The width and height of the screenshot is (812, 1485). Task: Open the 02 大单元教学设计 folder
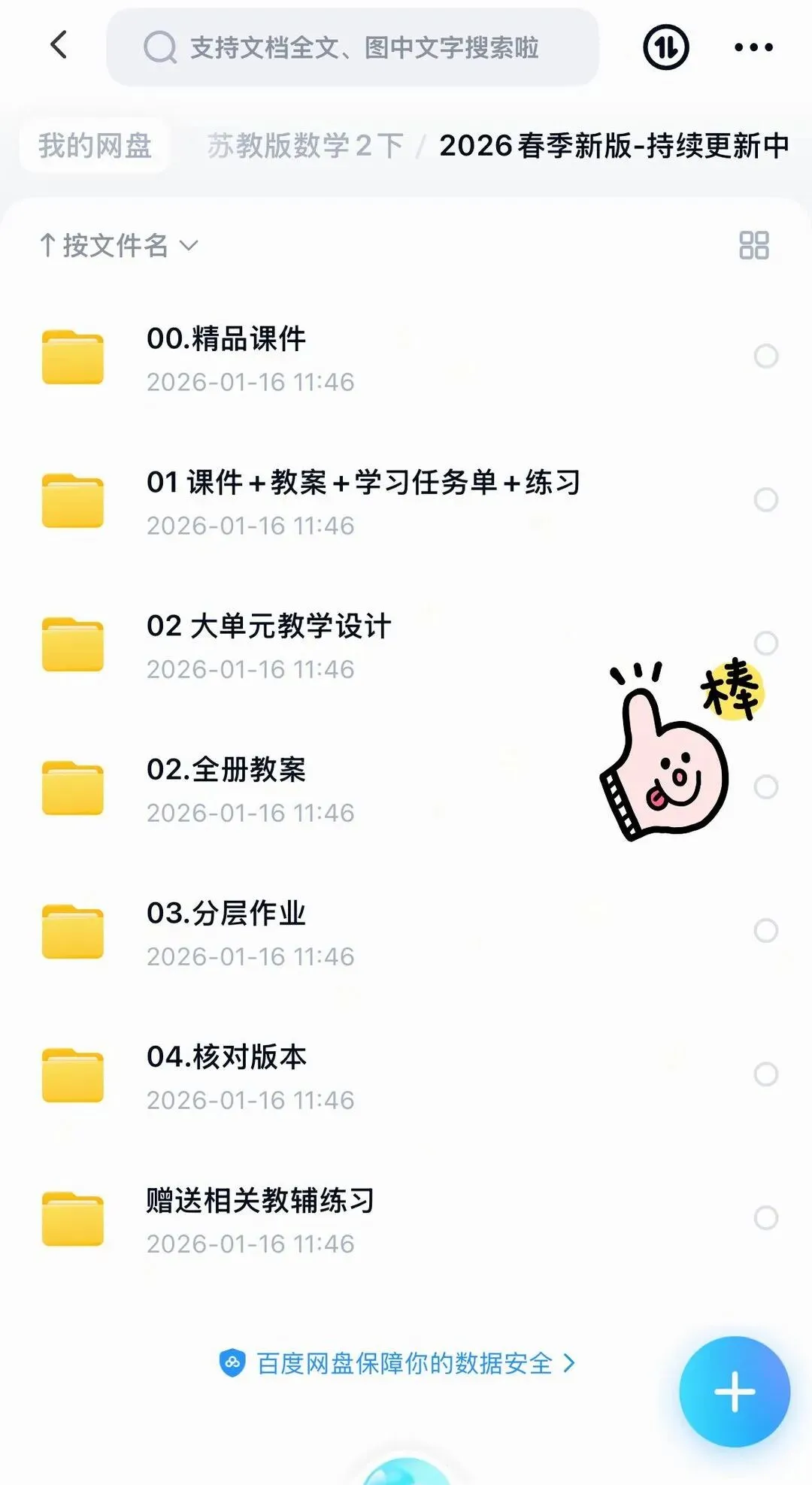click(268, 626)
